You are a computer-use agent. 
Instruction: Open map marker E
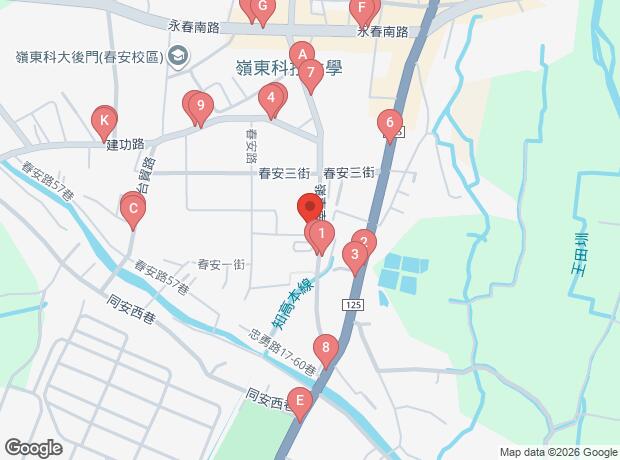pos(299,403)
